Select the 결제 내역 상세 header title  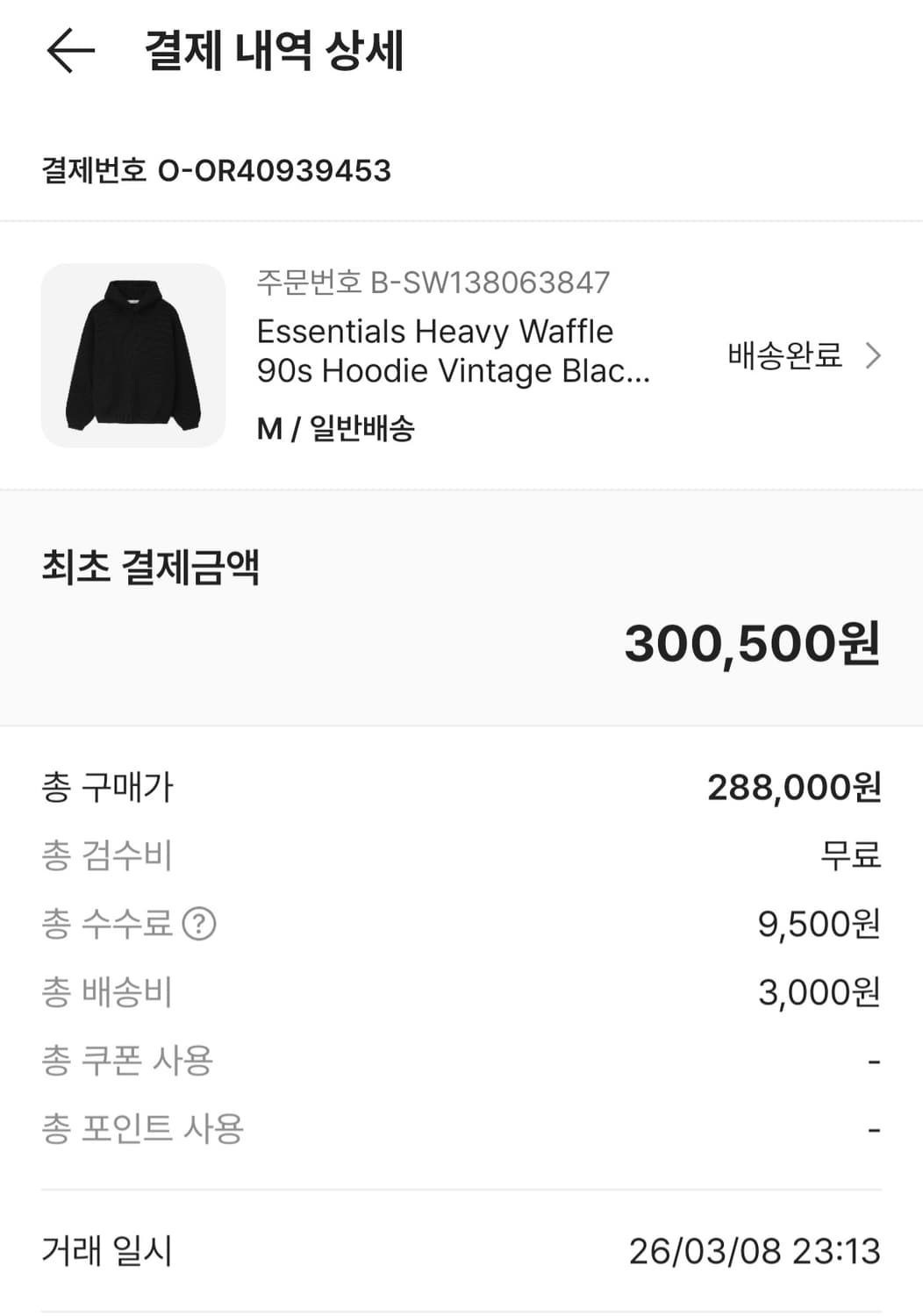[272, 53]
